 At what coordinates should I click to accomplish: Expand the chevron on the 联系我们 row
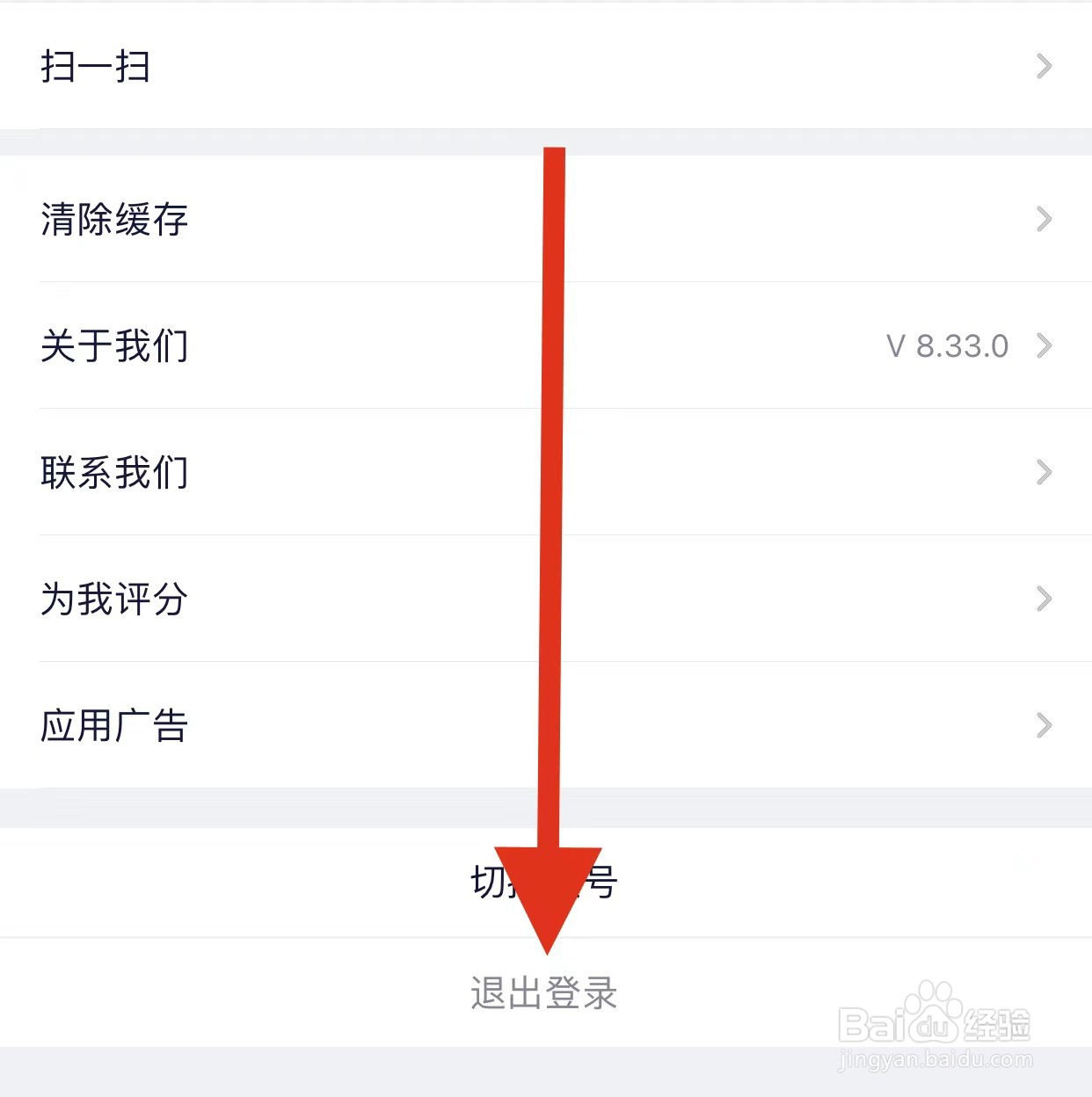1043,473
